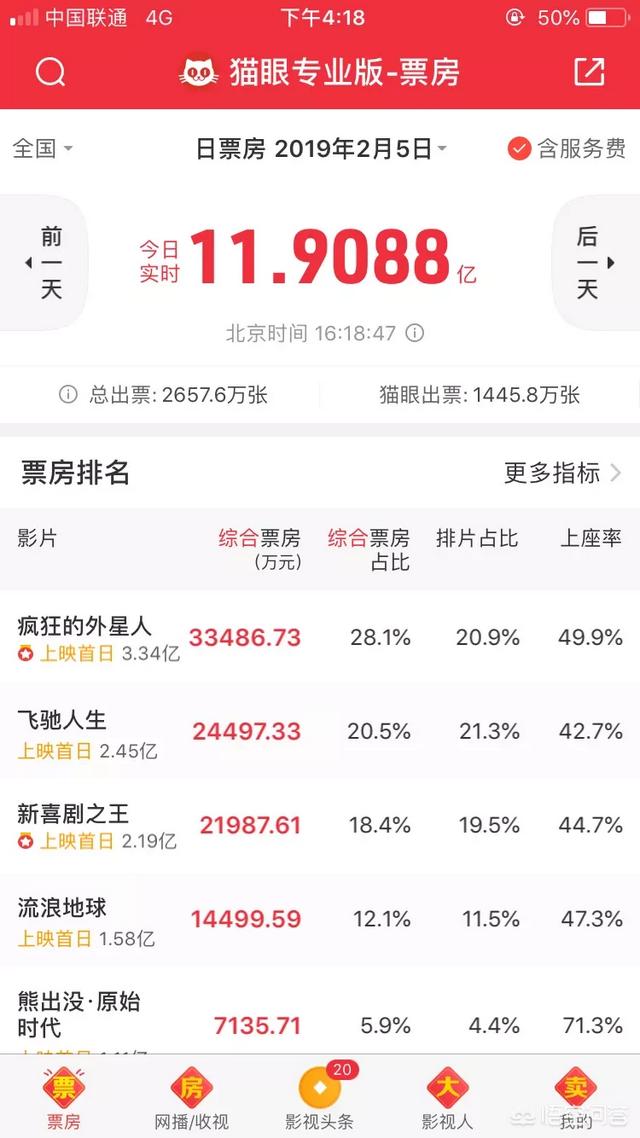
Task: Go to 后一天 next day
Action: pos(595,262)
